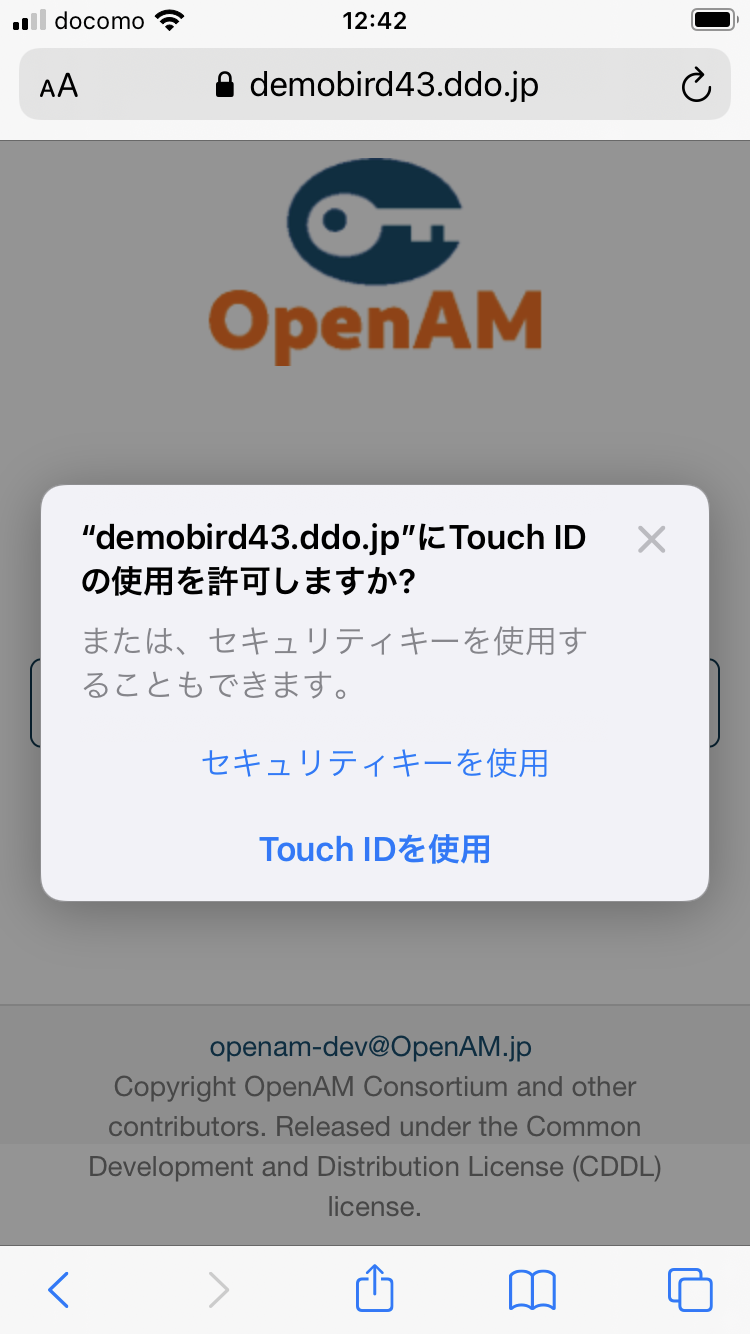This screenshot has height=1334, width=750.
Task: Show all open Safari tabs
Action: [x=690, y=1289]
